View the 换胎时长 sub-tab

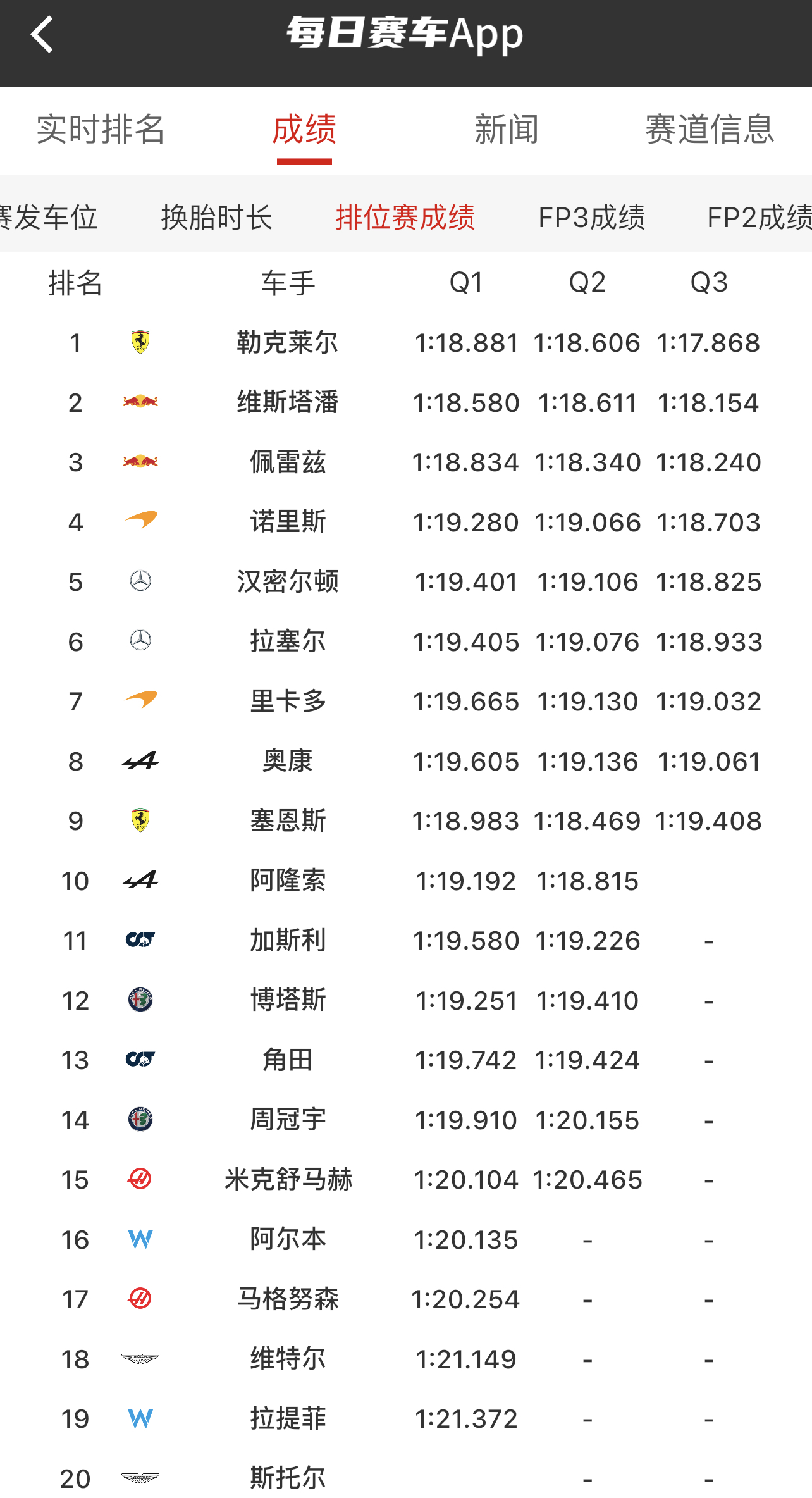[x=216, y=218]
